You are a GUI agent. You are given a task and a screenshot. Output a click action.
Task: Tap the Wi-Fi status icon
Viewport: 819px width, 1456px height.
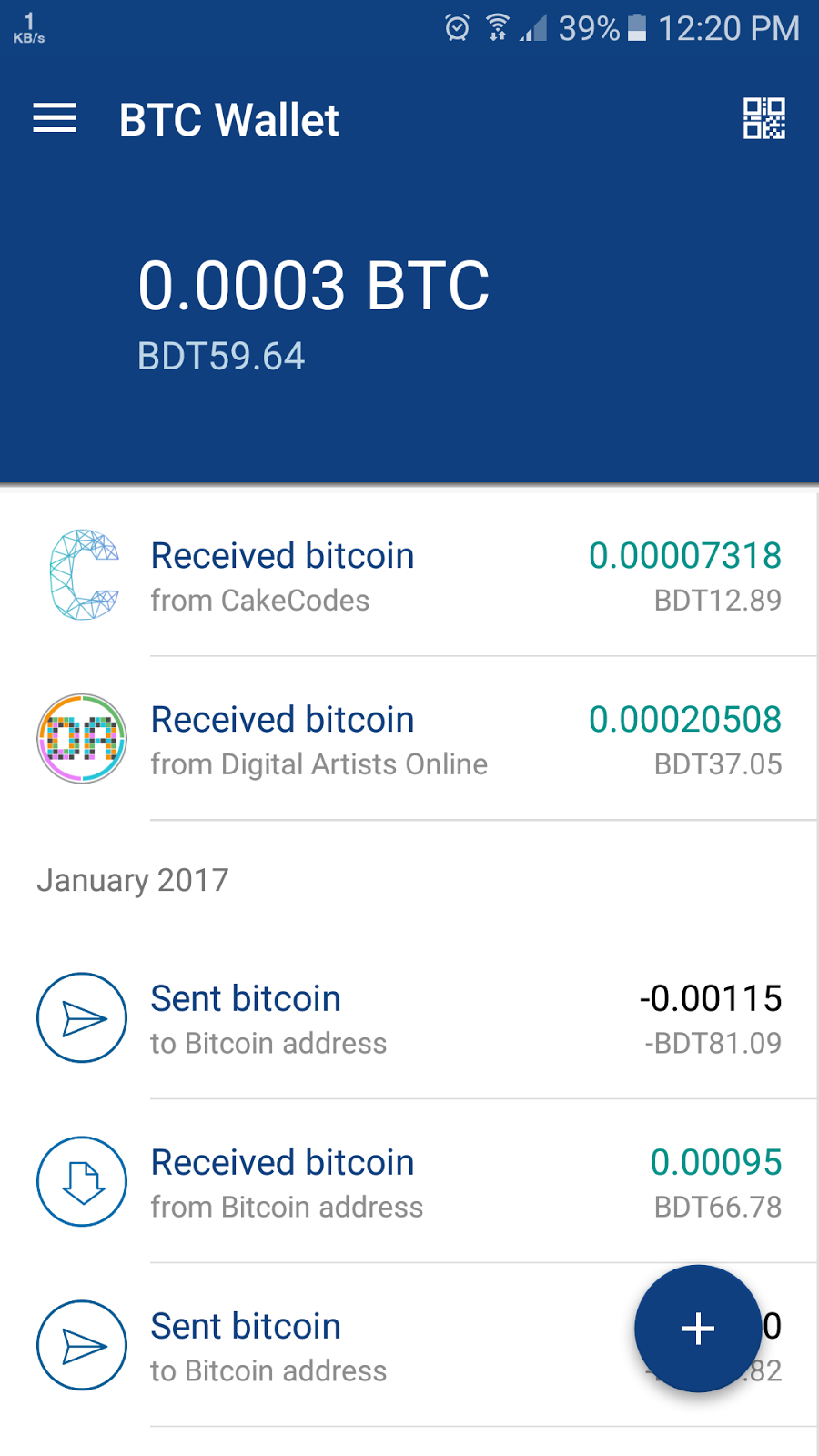pos(497,28)
